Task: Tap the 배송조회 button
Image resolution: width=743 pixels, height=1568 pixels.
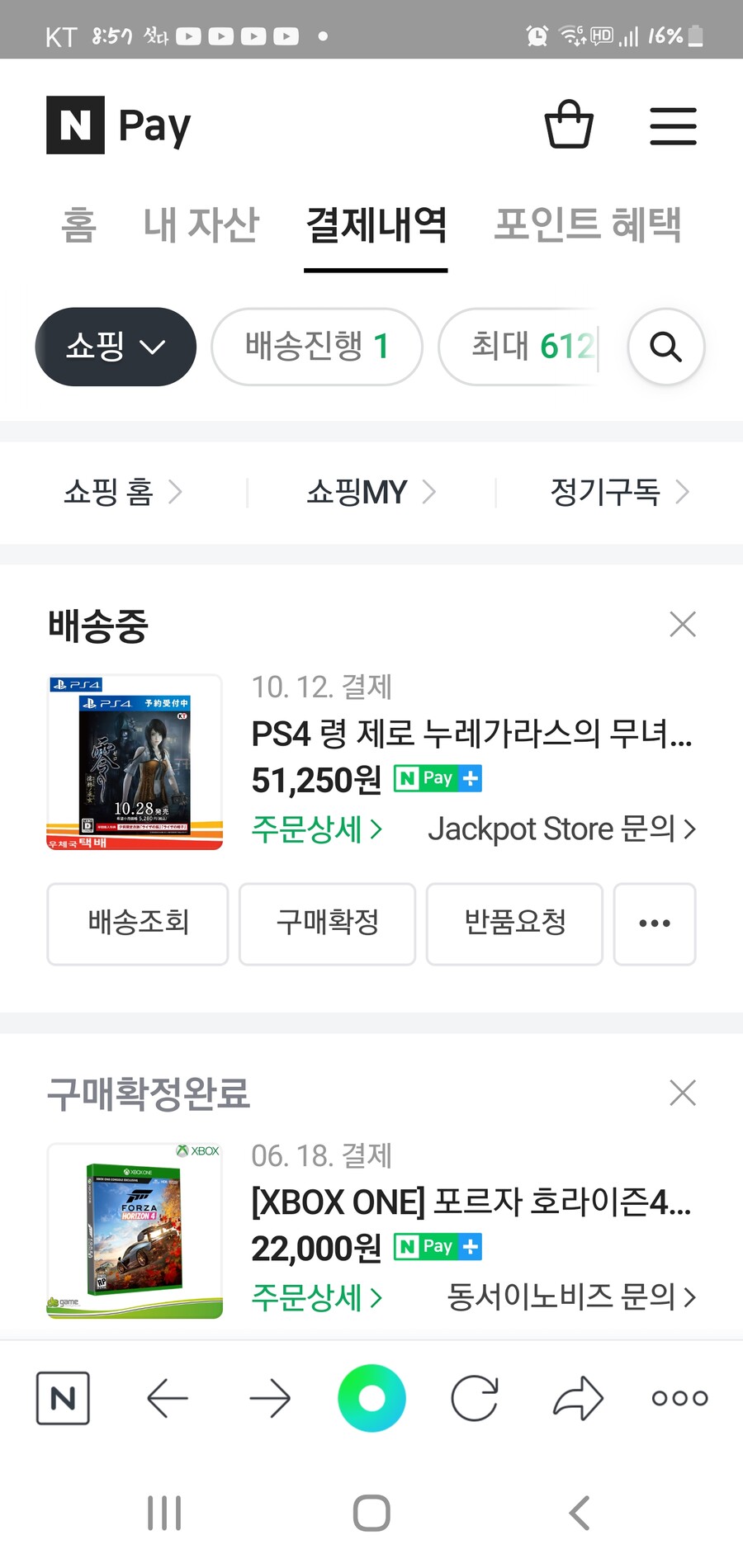Action: [x=138, y=924]
